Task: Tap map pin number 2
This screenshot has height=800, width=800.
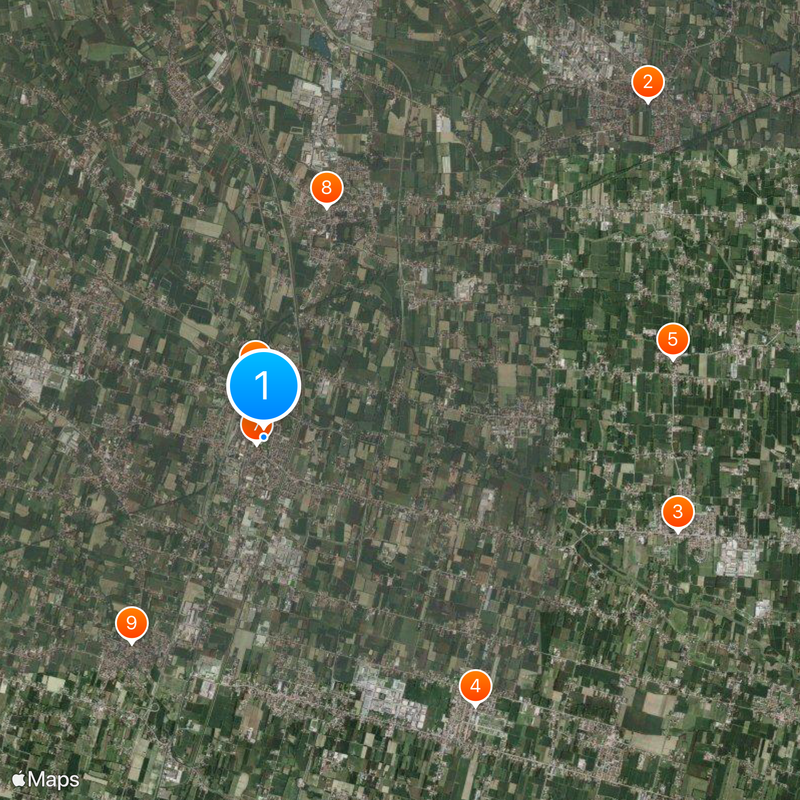Action: click(648, 83)
